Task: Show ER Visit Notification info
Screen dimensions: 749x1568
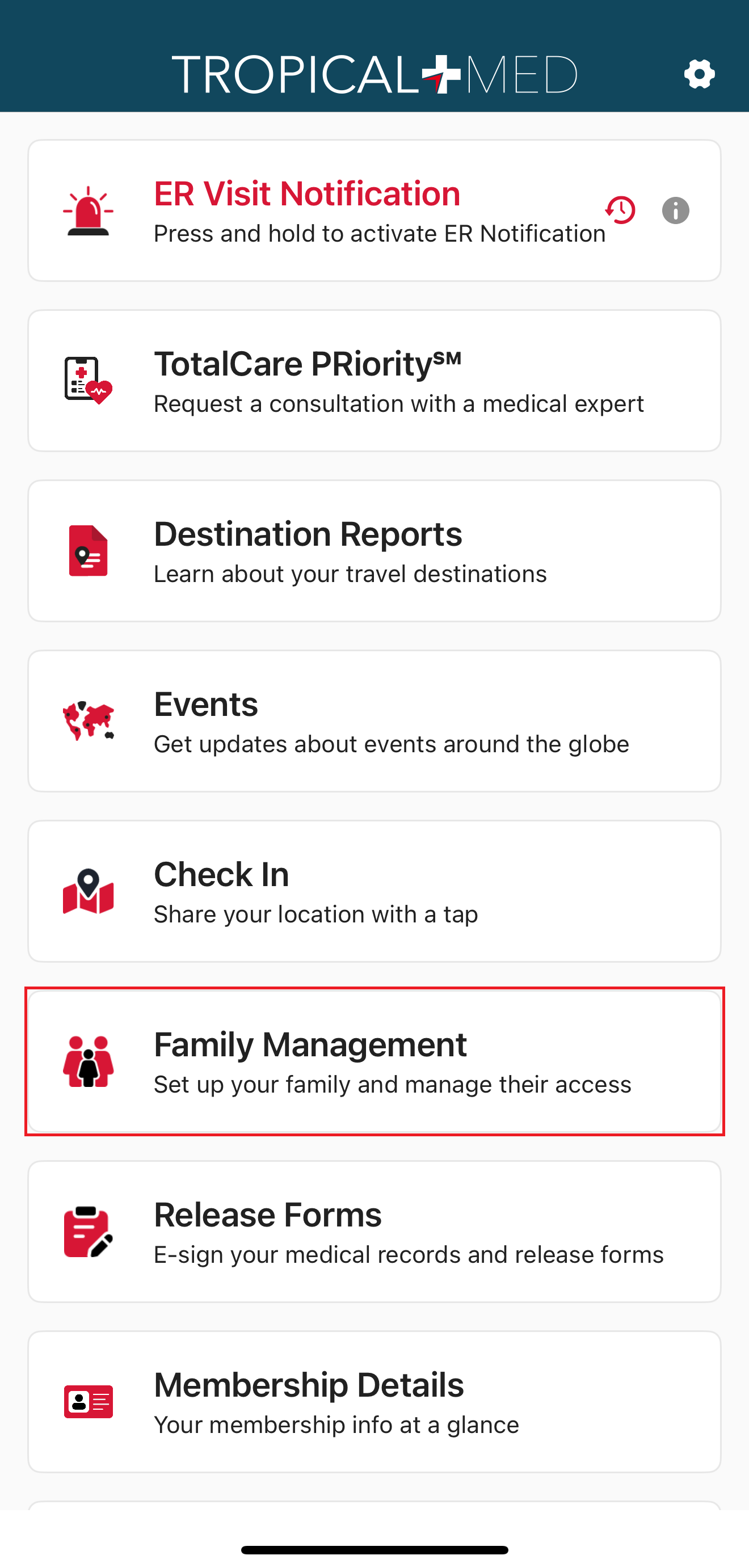Action: (x=675, y=210)
